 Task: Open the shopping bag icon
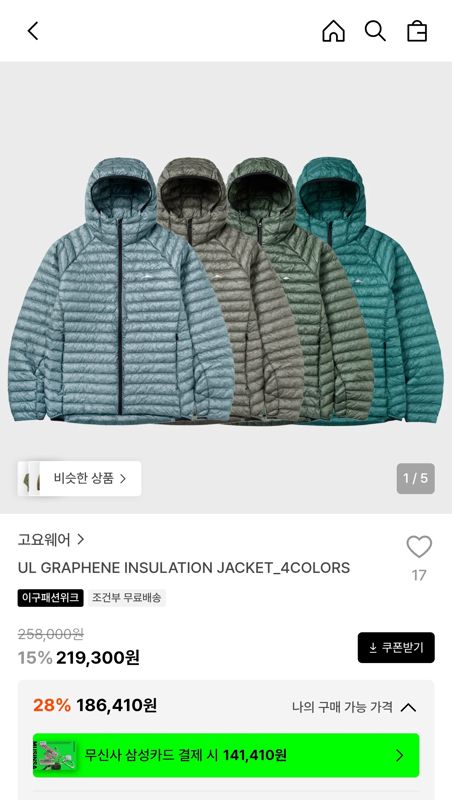coord(417,31)
